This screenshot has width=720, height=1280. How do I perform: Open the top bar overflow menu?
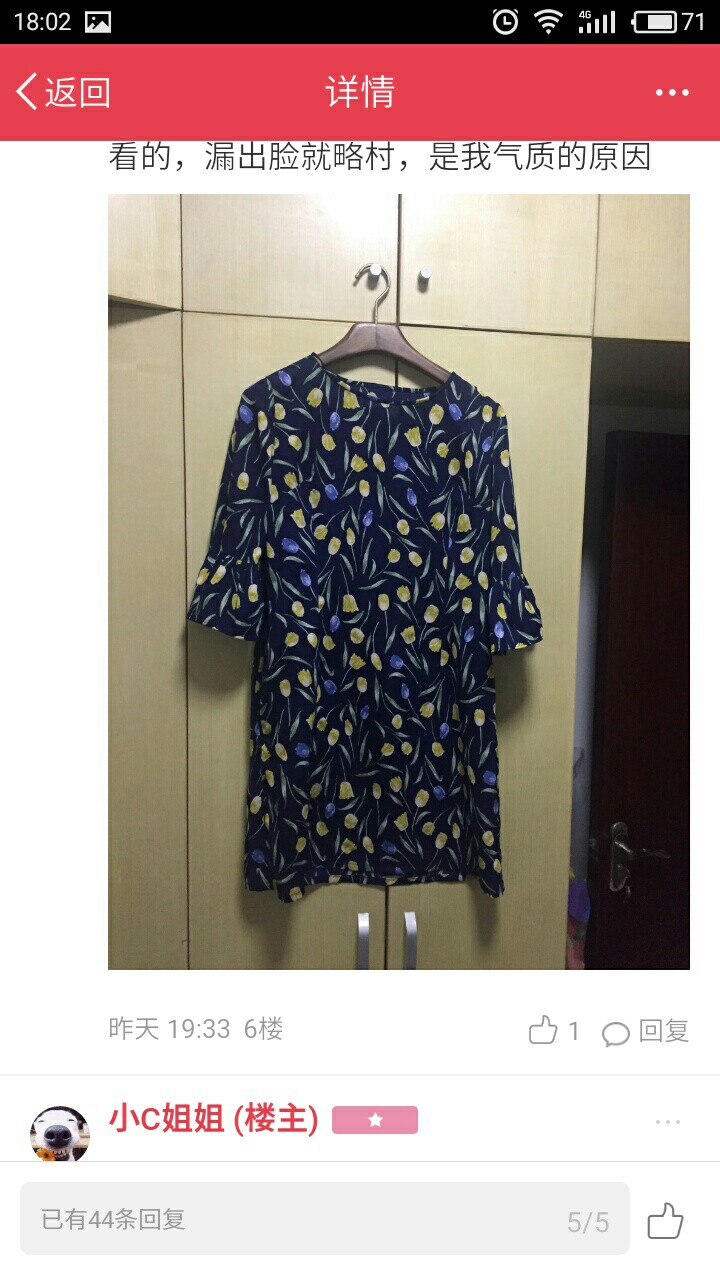tap(672, 92)
